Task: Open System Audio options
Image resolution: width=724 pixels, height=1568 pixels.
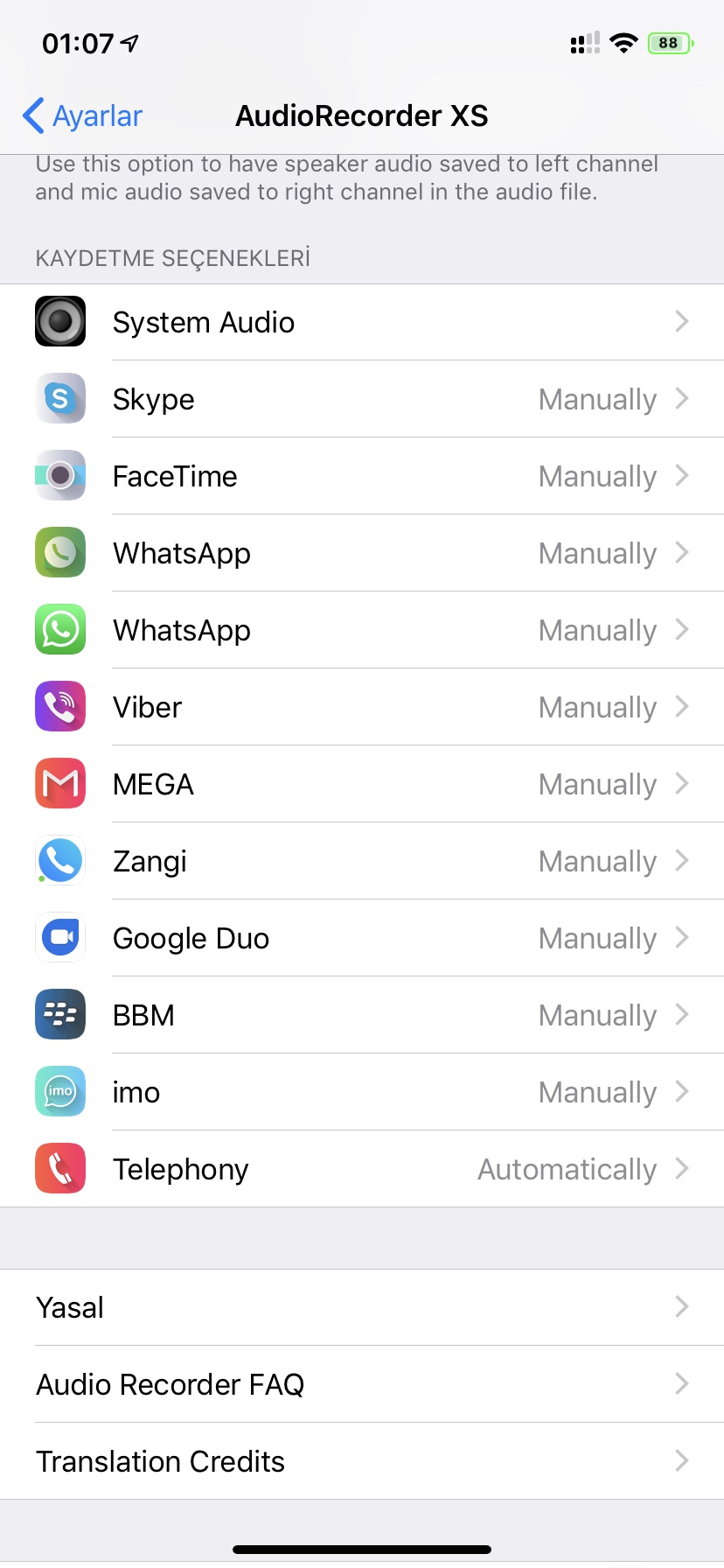Action: [362, 322]
